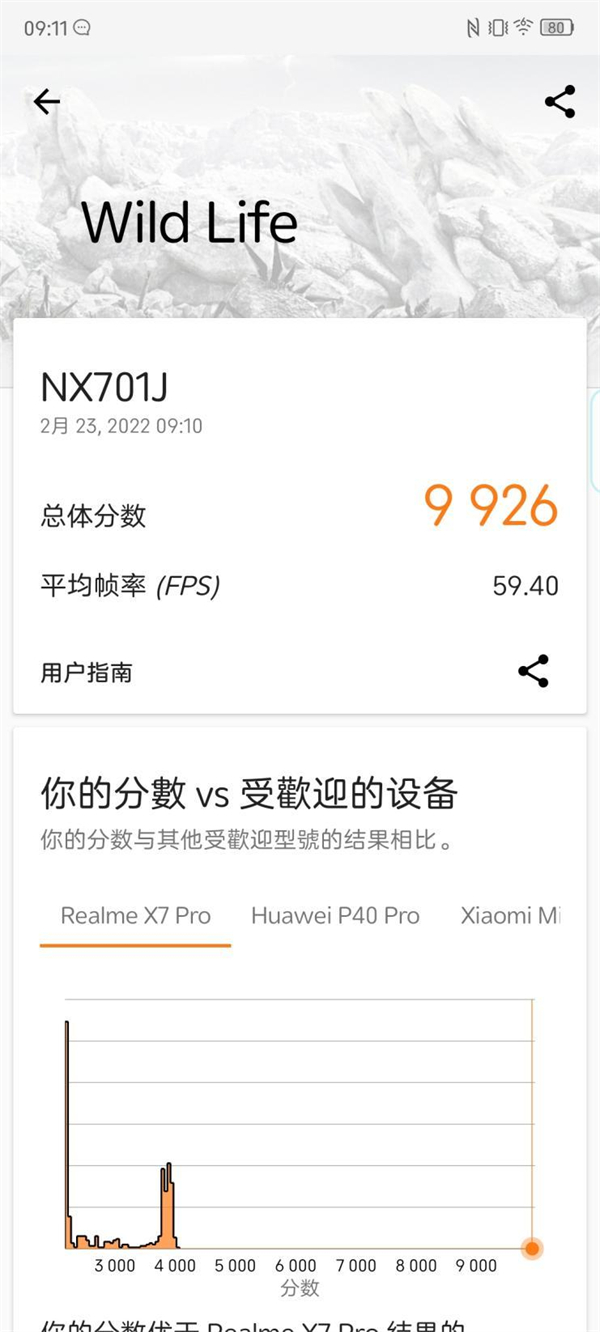This screenshot has width=600, height=1332.
Task: Share the Wild Life result from header
Action: point(560,101)
